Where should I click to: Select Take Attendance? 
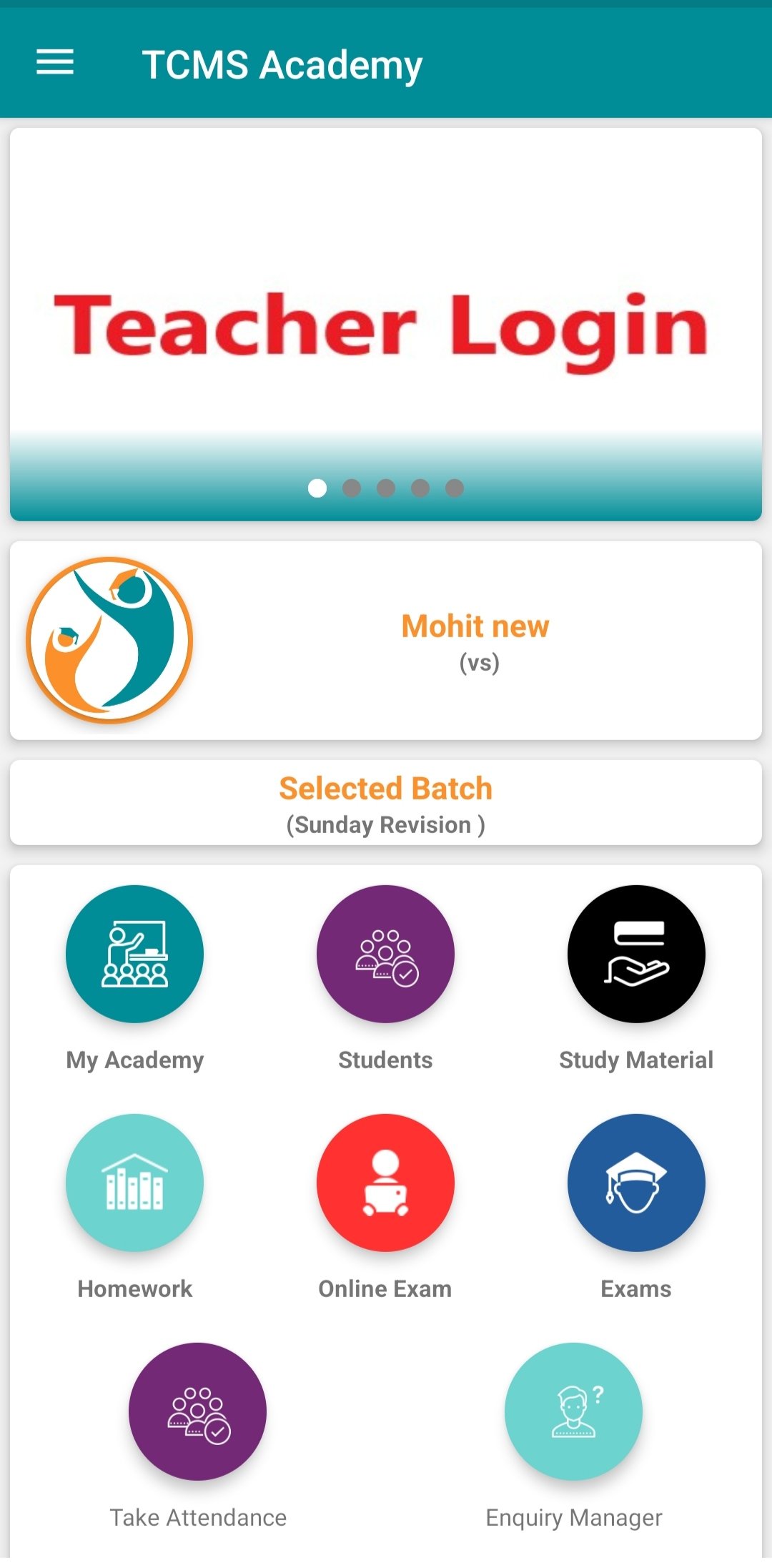click(x=197, y=1411)
